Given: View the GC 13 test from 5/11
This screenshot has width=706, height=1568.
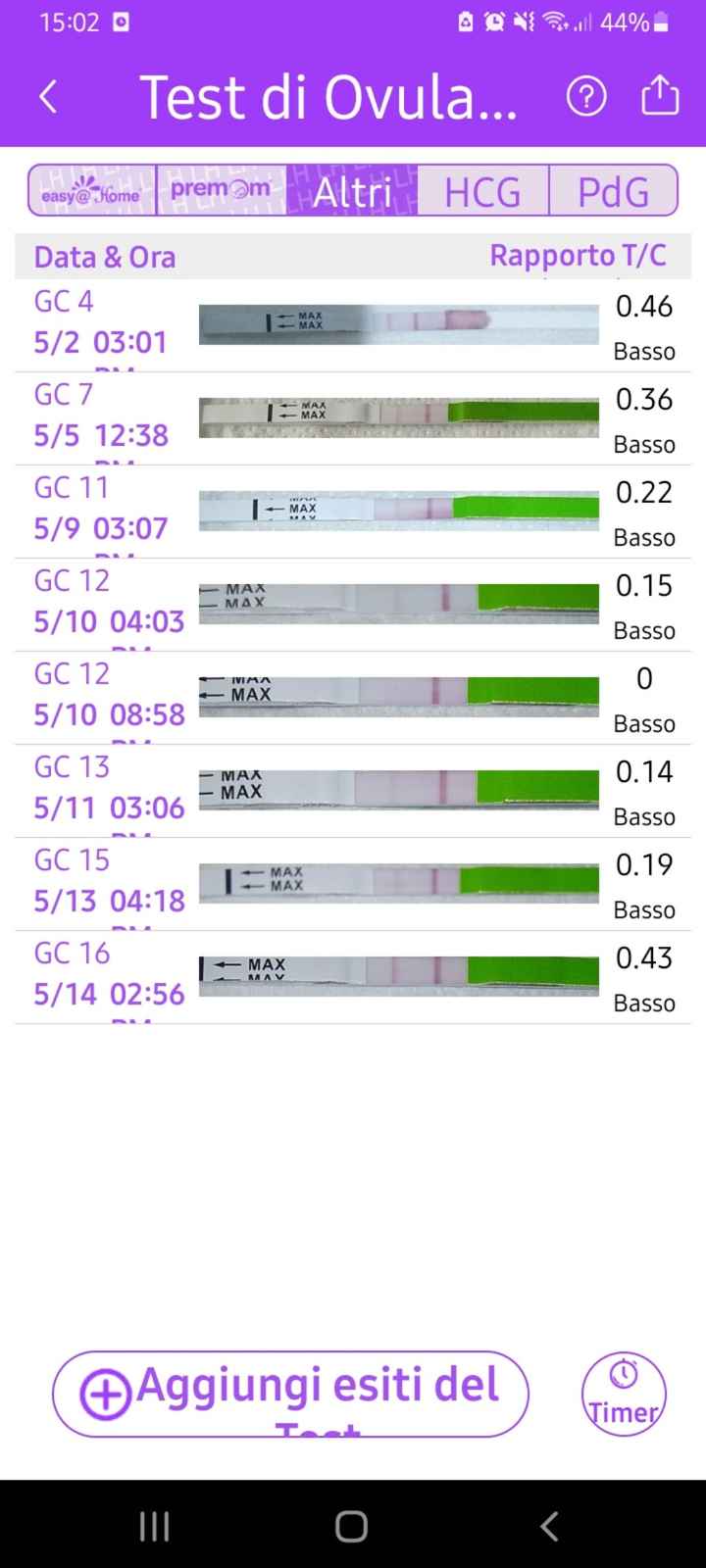Looking at the screenshot, I should pyautogui.click(x=353, y=791).
